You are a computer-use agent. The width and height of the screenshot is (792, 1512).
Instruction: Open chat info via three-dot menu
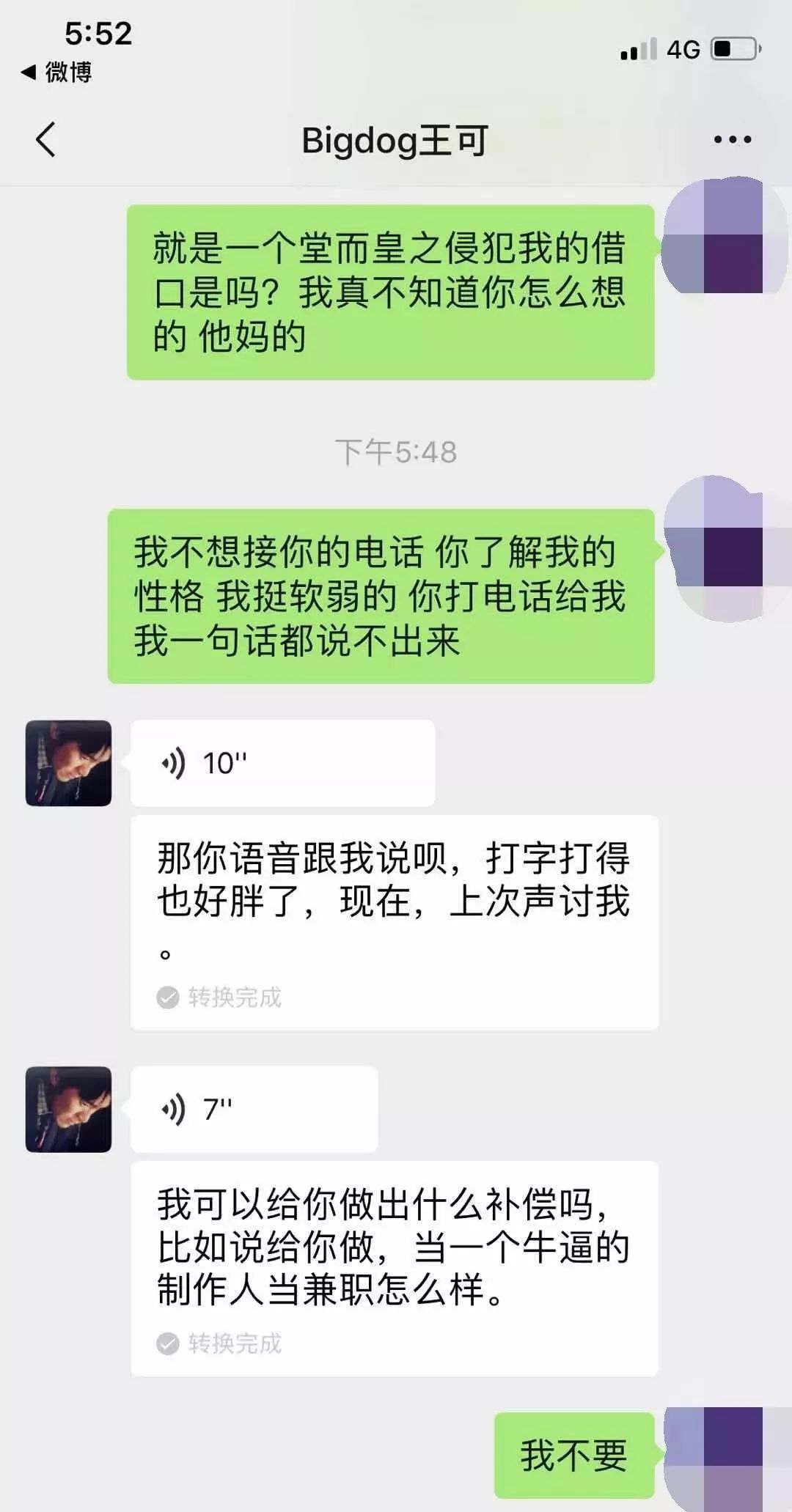(x=732, y=139)
